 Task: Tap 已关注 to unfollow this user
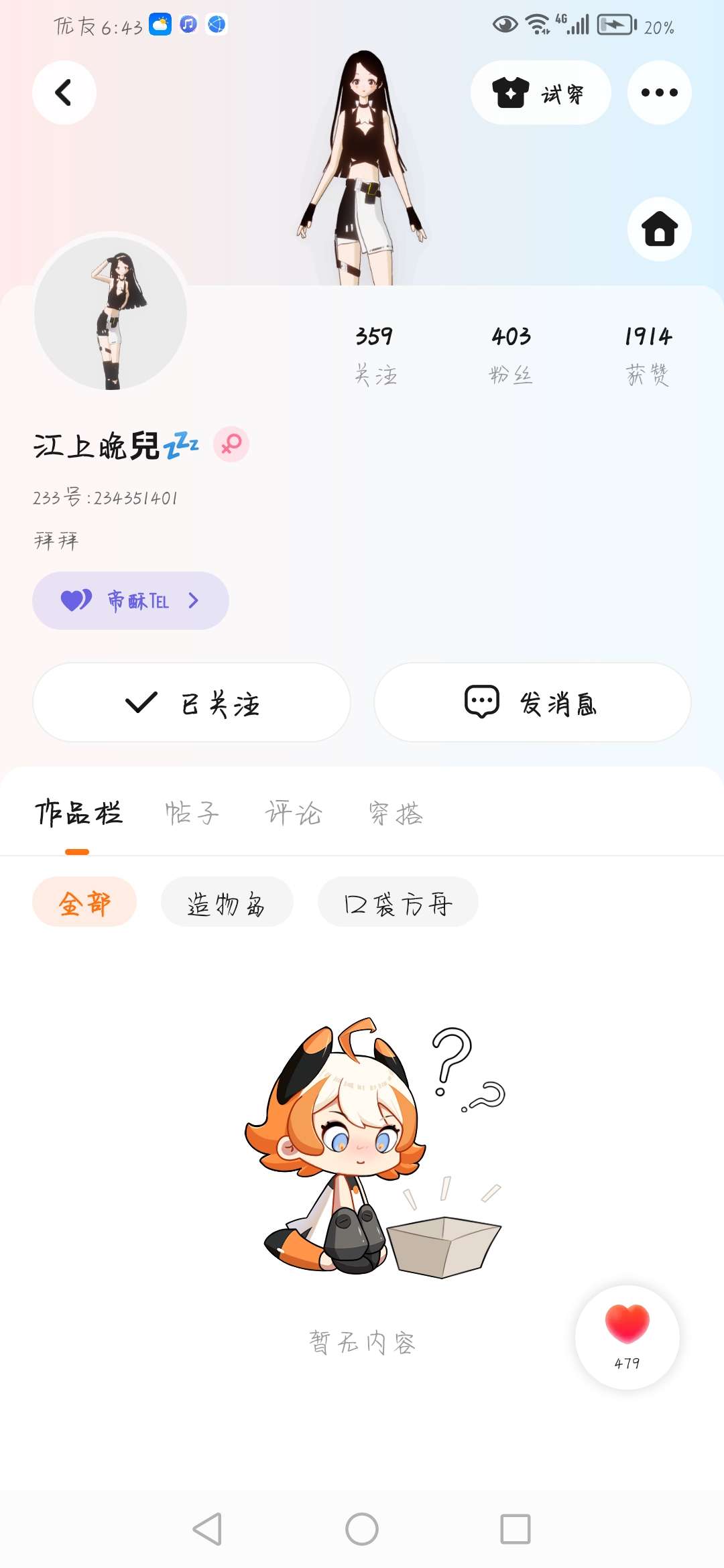coord(191,702)
